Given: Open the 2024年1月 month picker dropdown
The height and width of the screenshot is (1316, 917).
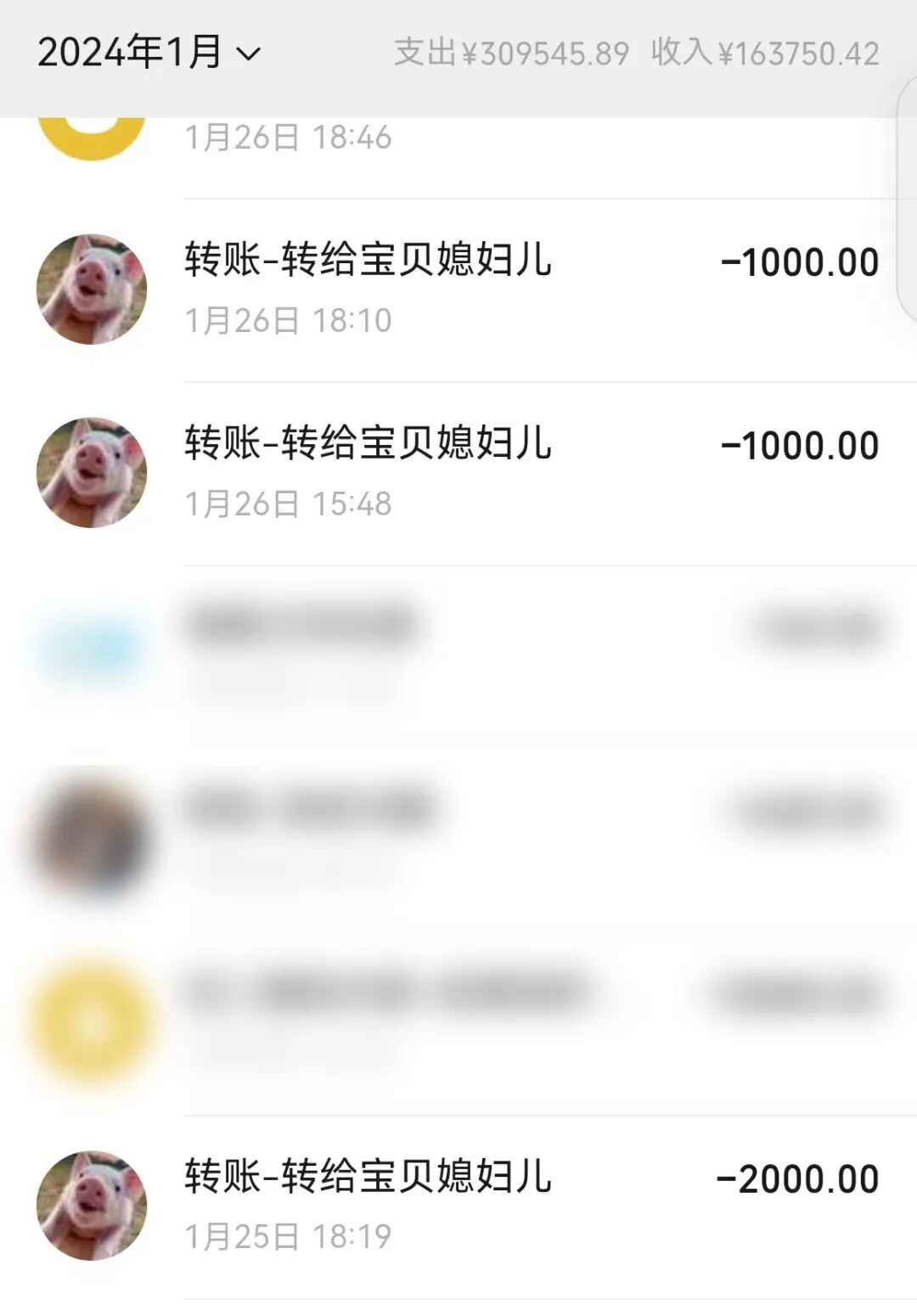Looking at the screenshot, I should pyautogui.click(x=149, y=53).
